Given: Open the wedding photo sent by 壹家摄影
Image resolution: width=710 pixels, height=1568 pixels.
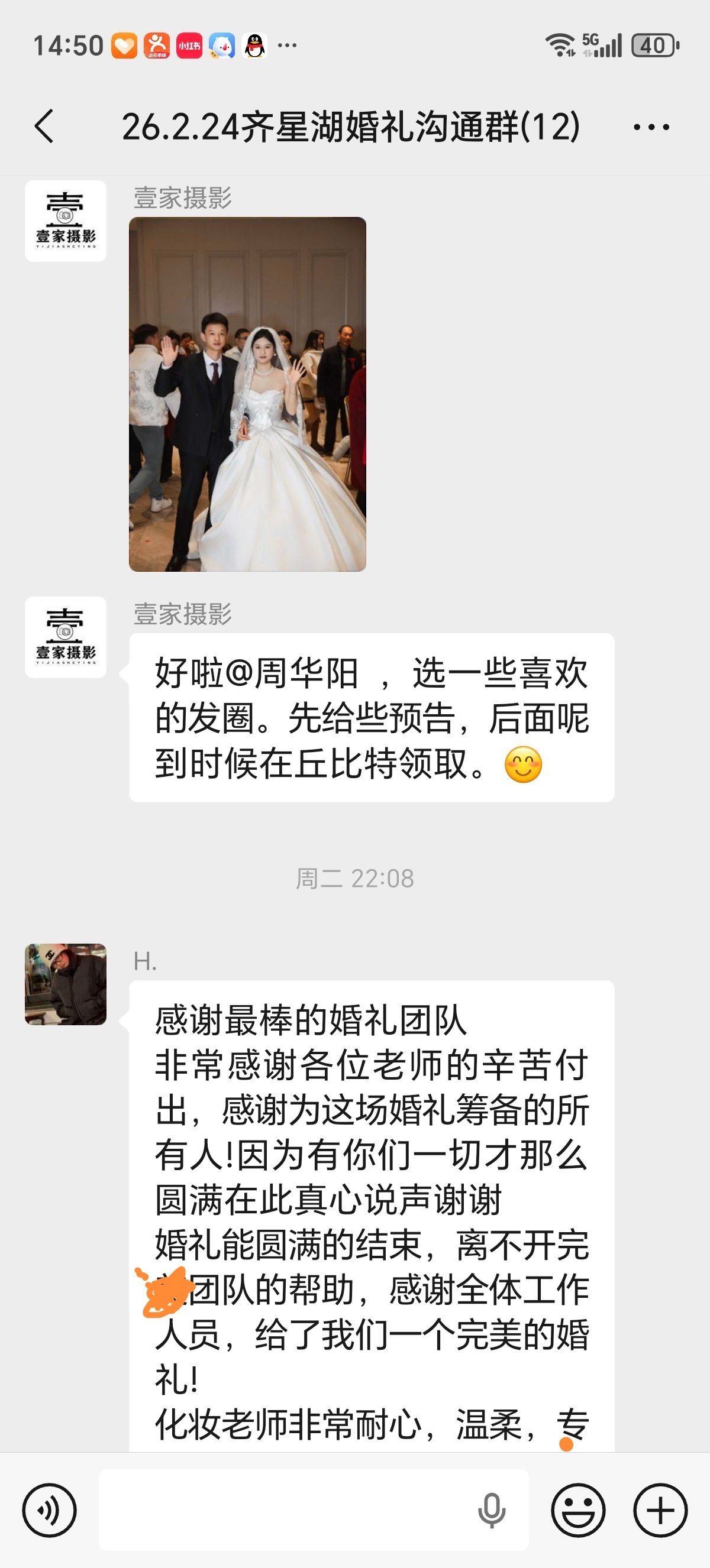Looking at the screenshot, I should point(247,394).
